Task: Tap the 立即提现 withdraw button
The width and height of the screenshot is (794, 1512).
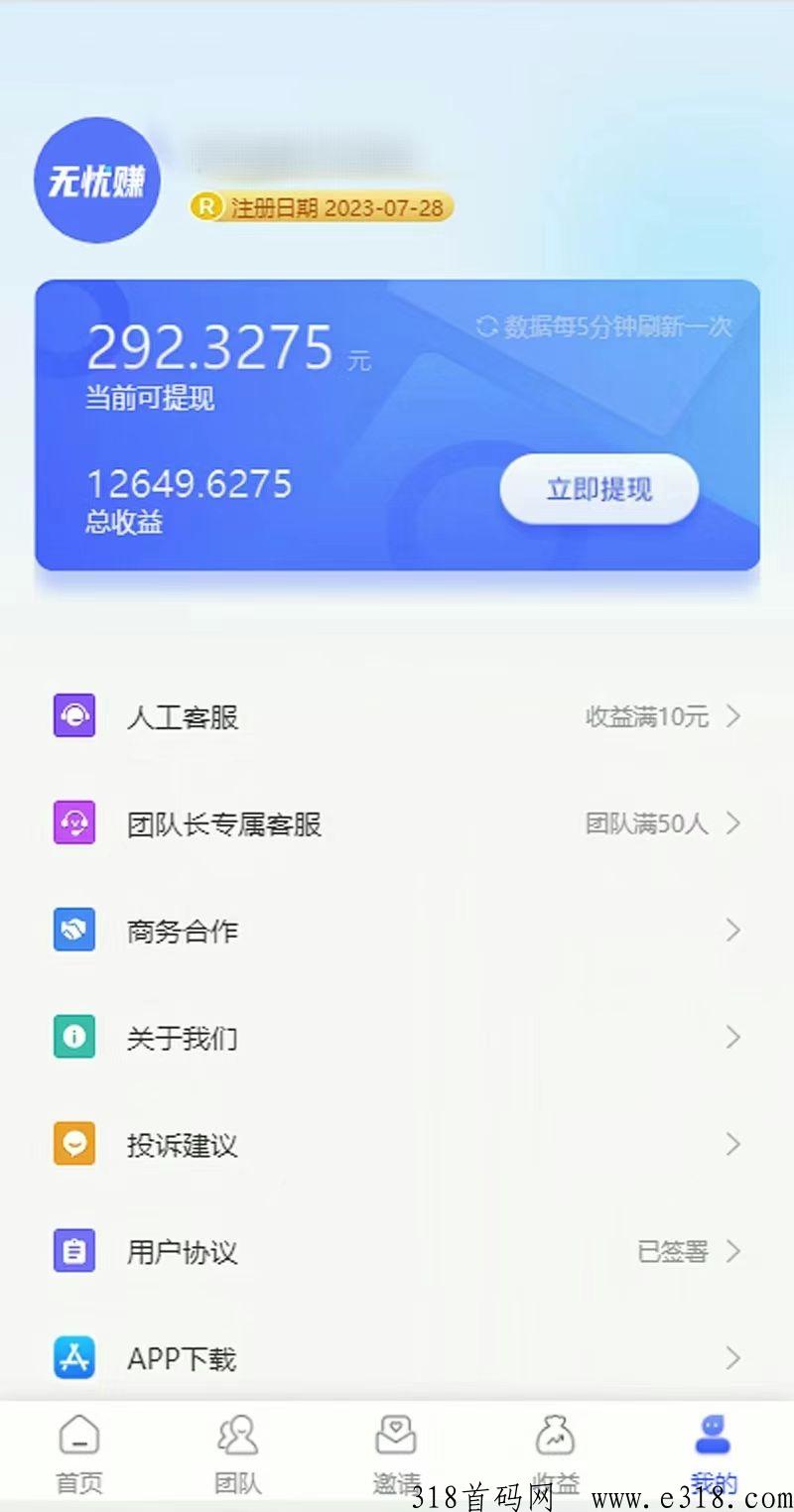Action: [x=598, y=489]
